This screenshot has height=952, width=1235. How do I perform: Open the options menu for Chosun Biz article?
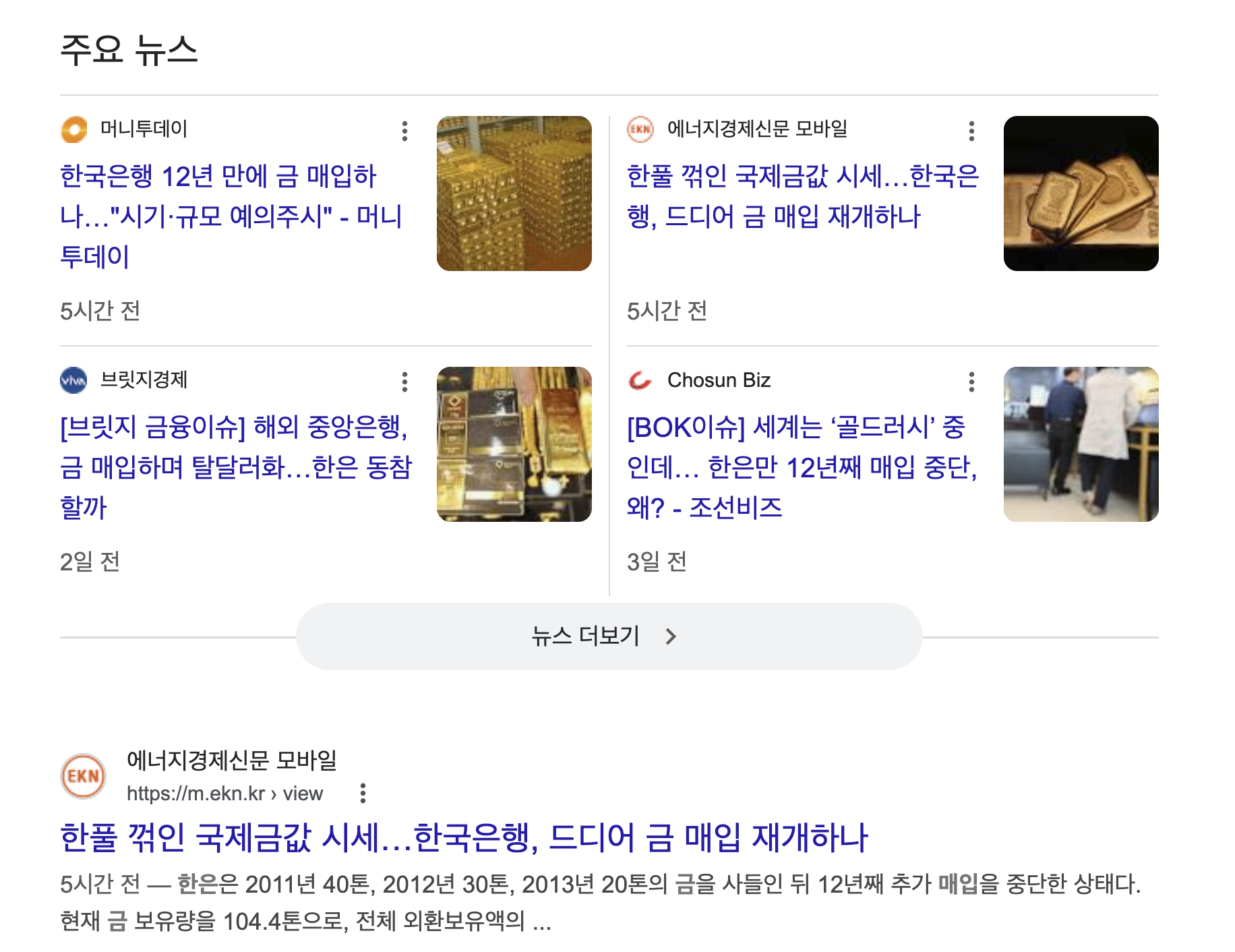971,382
